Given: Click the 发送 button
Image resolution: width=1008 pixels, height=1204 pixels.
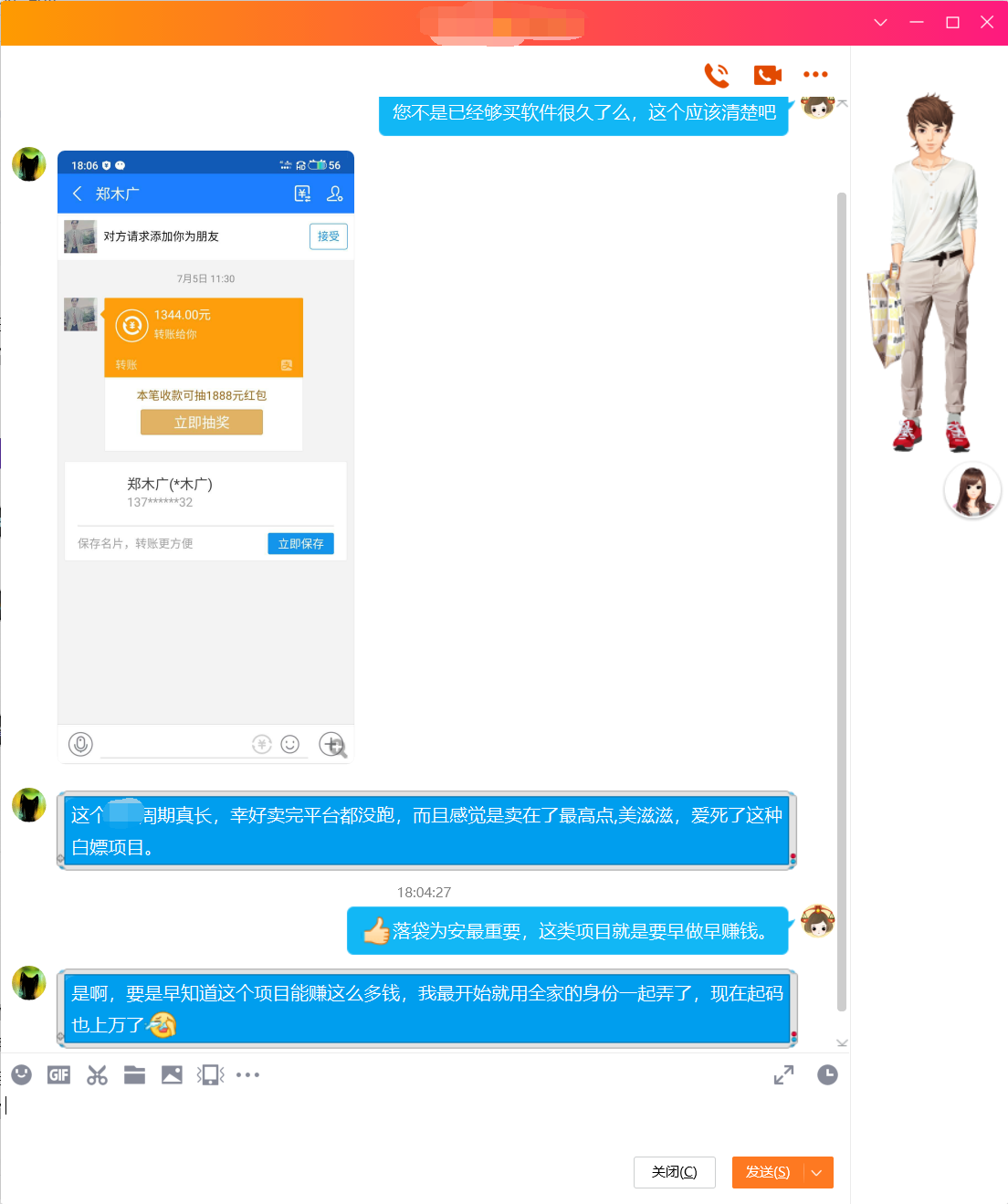Looking at the screenshot, I should coord(767,1172).
